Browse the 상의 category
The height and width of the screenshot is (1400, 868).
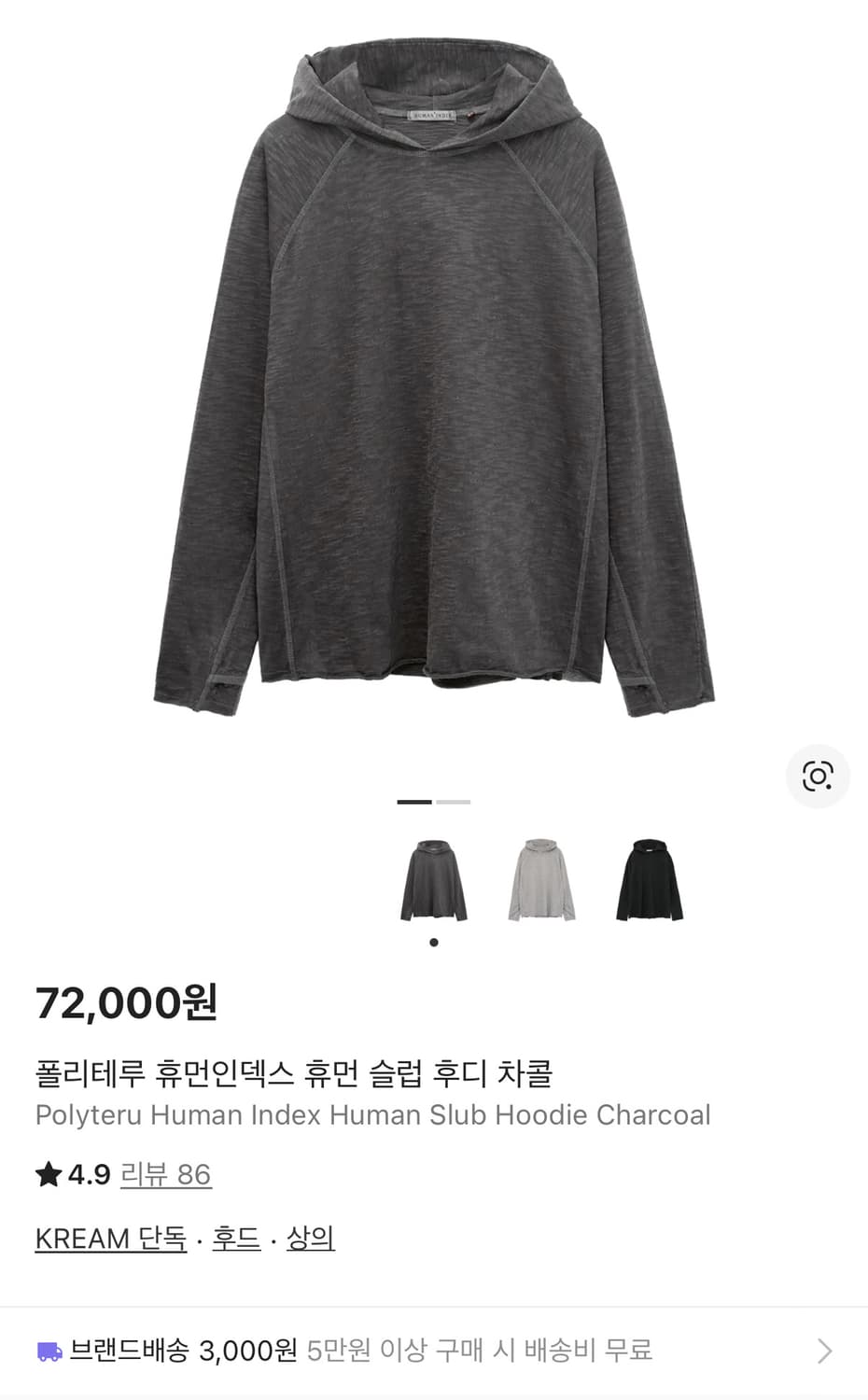coord(308,1239)
